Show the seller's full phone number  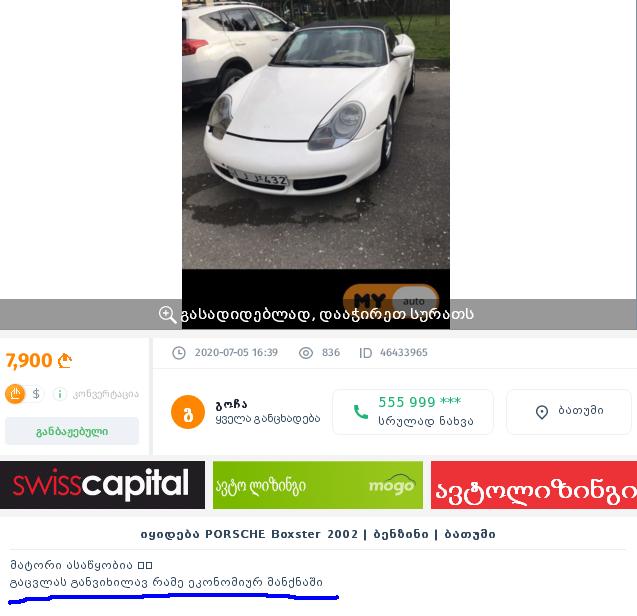pos(412,412)
